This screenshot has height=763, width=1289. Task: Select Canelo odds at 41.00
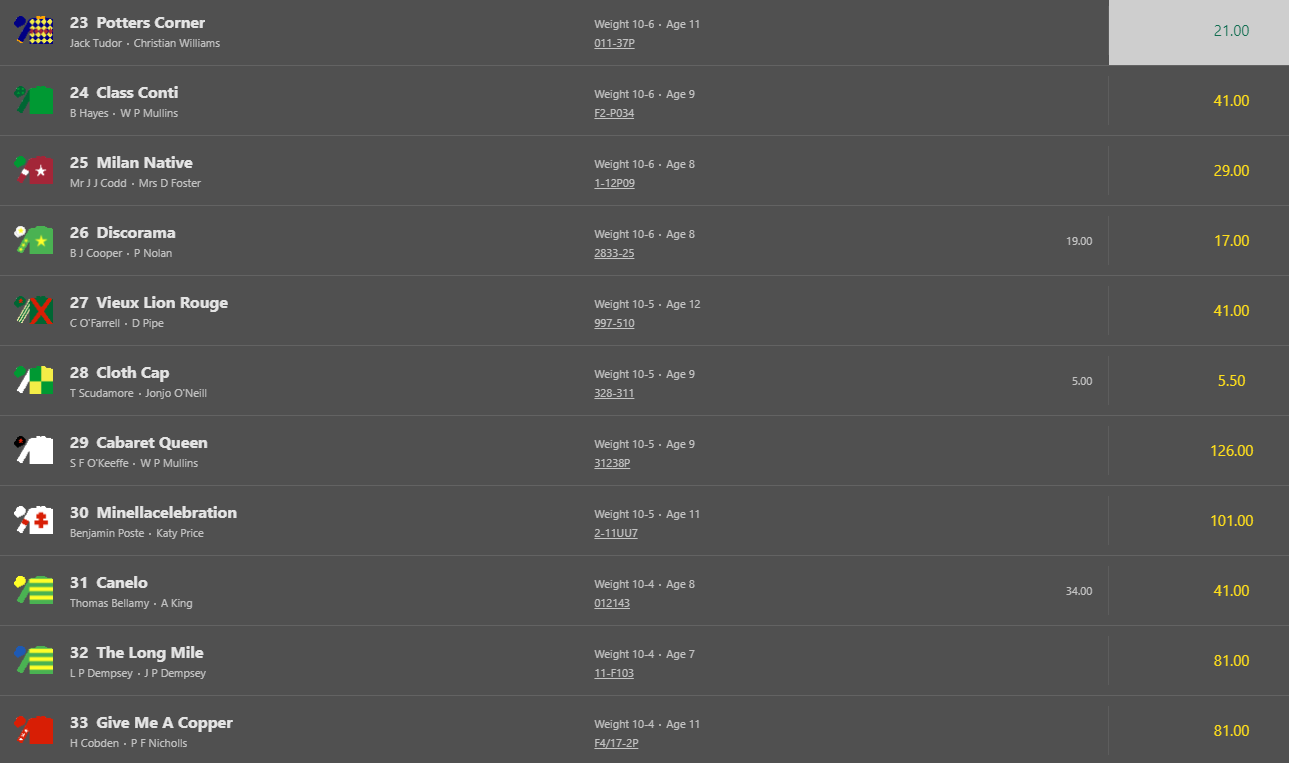click(x=1230, y=591)
